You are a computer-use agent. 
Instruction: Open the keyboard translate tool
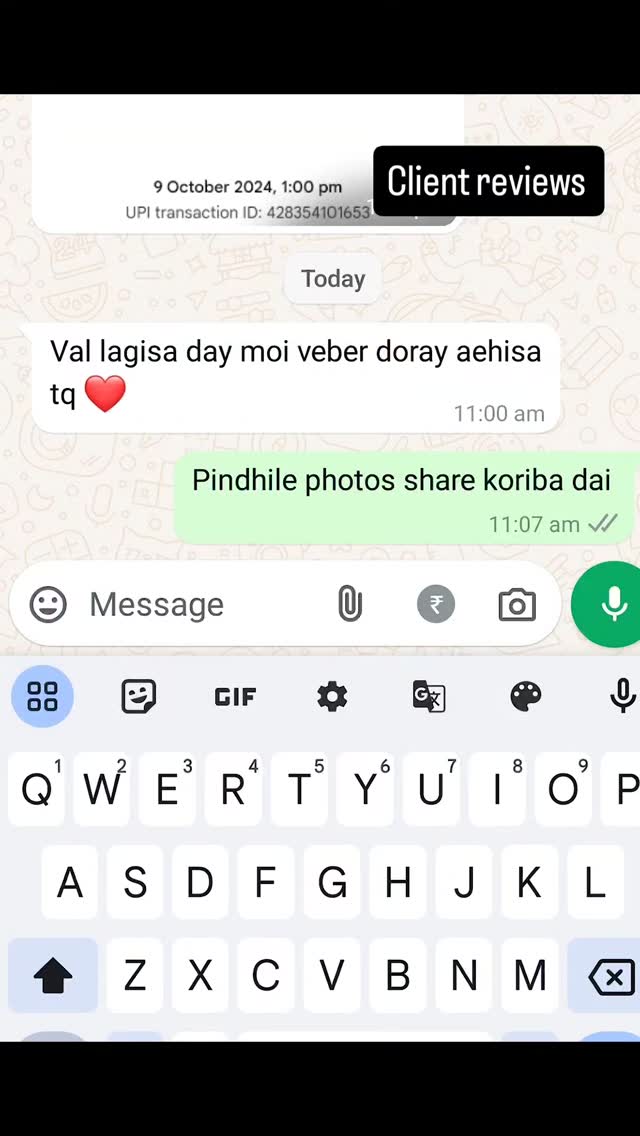[x=429, y=696]
